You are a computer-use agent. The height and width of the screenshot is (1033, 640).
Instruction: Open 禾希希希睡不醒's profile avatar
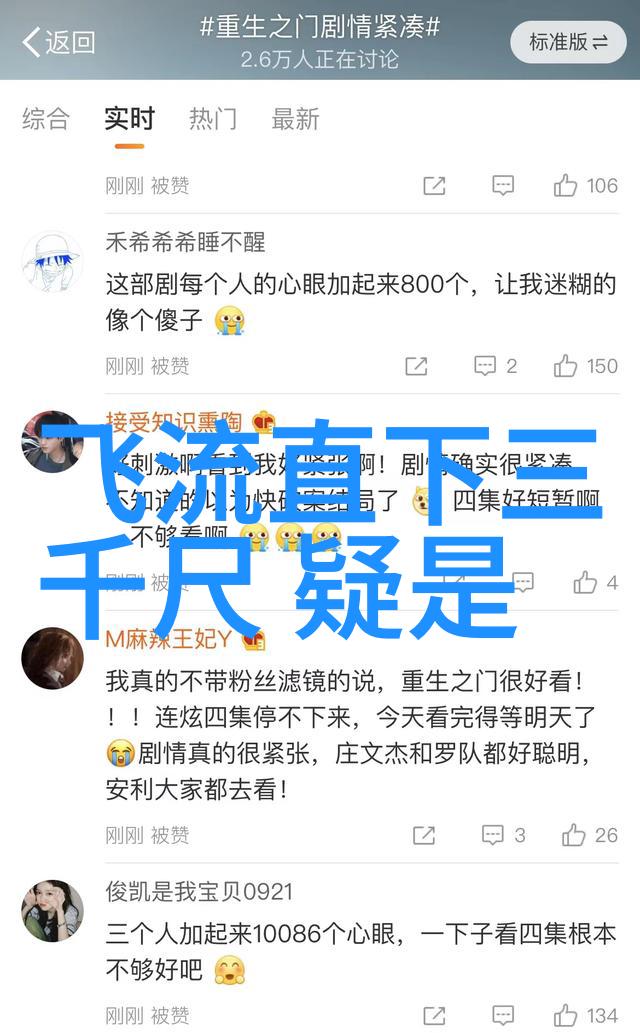tap(52, 261)
